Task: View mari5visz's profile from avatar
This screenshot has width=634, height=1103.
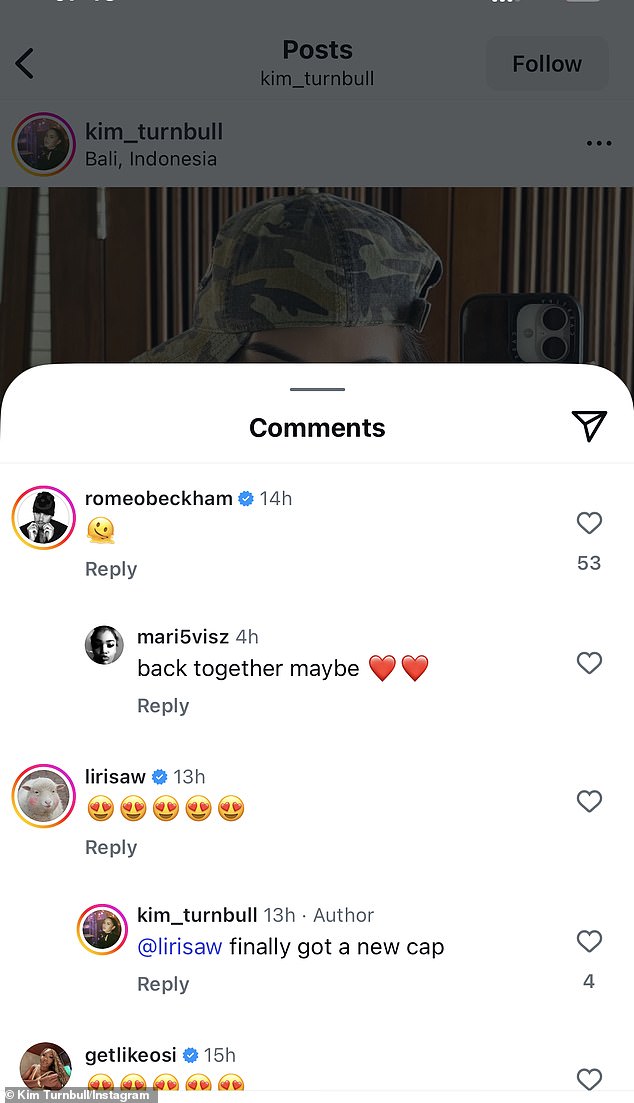Action: click(104, 645)
